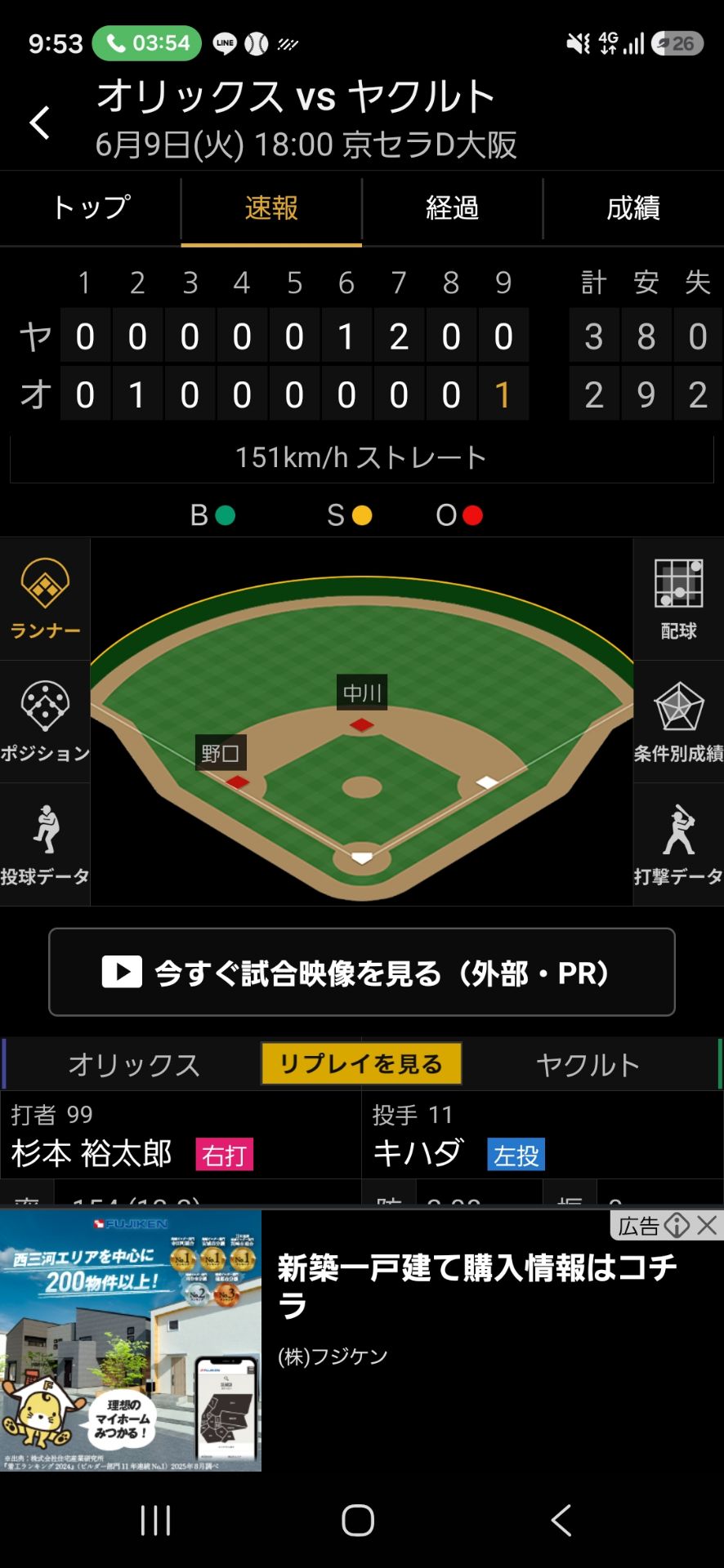
Task: Switch to the トップ tab
Action: (91, 207)
